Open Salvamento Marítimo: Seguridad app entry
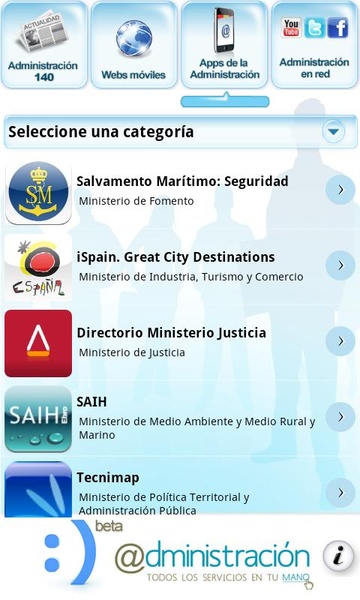The width and height of the screenshot is (360, 600). click(180, 190)
